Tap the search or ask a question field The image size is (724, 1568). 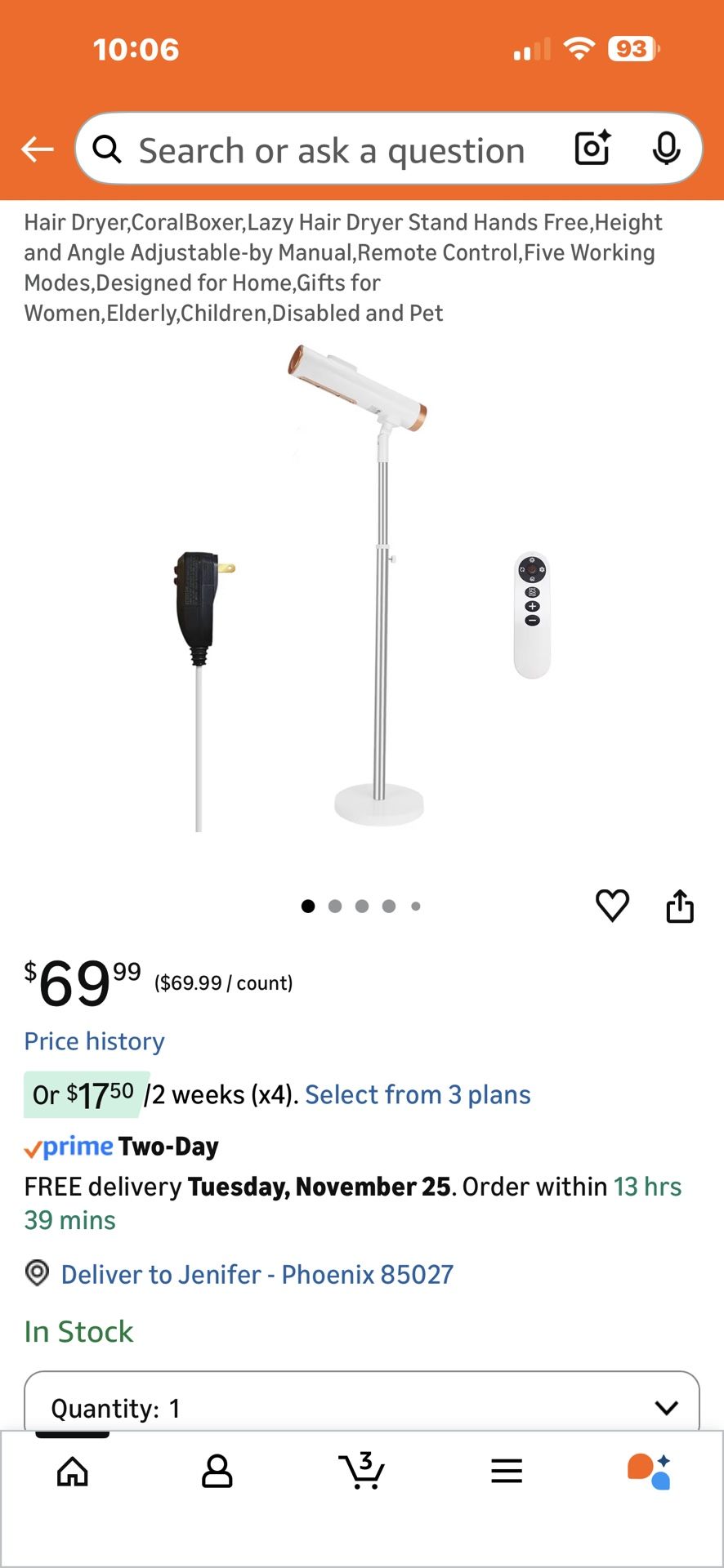(x=331, y=151)
